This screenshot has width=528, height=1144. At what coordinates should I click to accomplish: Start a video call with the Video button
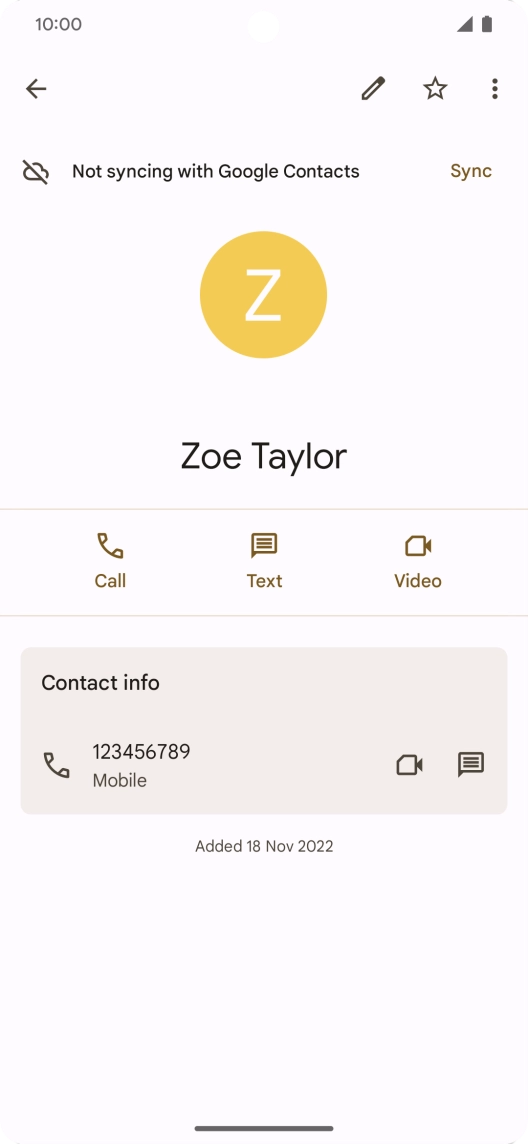tap(418, 561)
